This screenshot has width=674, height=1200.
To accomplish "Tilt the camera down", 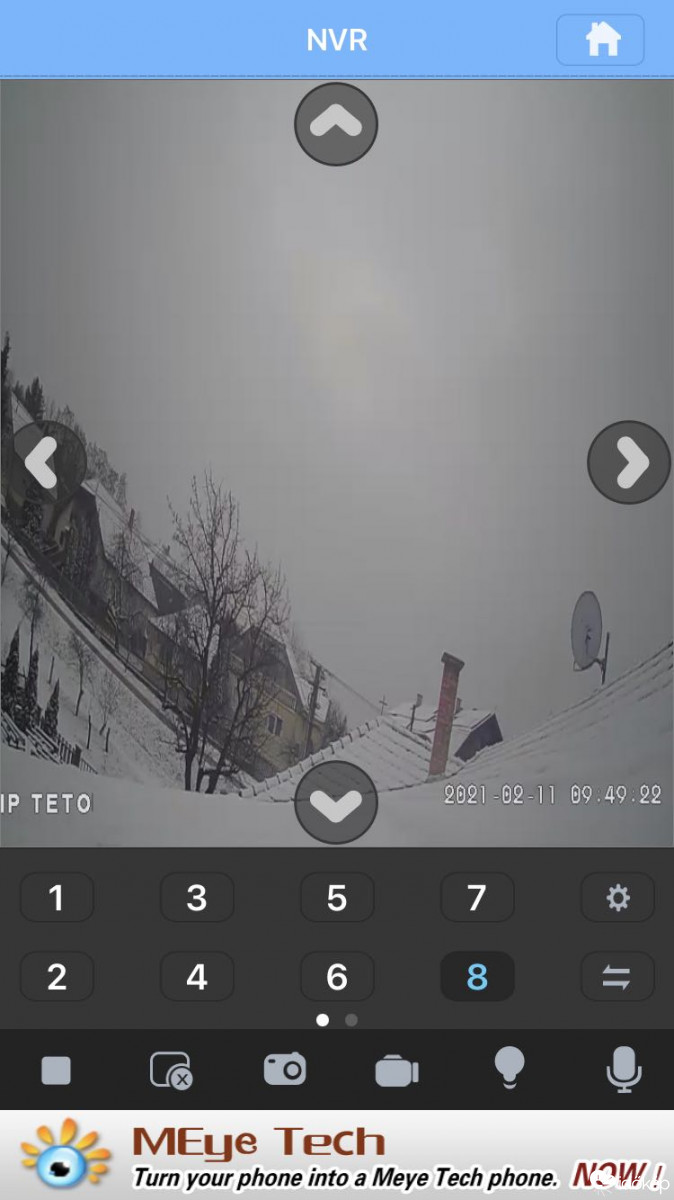I will coord(336,802).
